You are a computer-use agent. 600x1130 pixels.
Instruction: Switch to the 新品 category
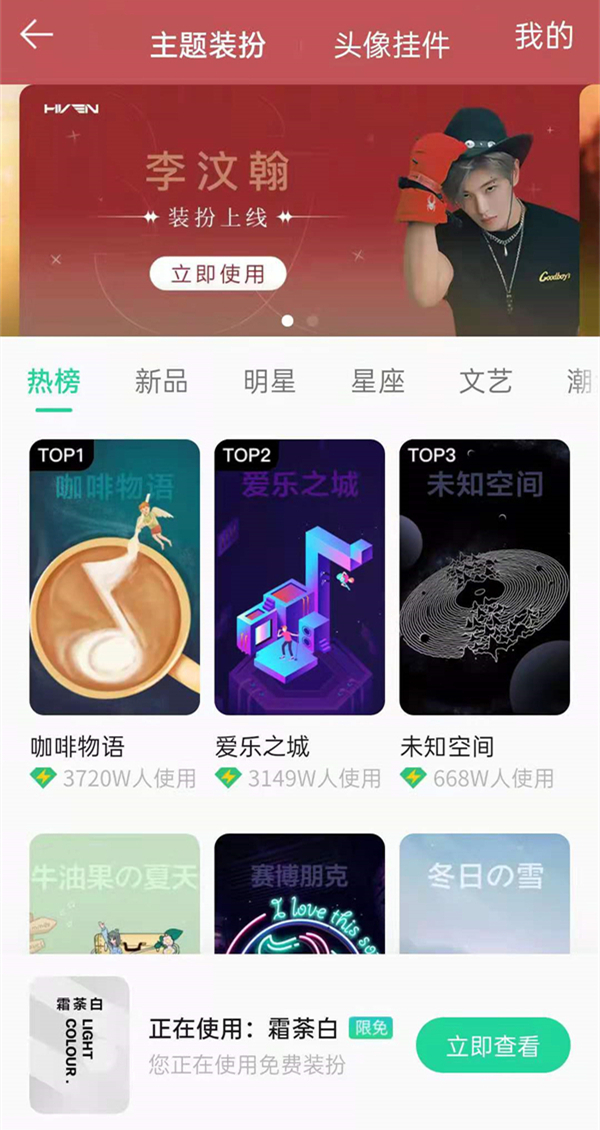click(161, 381)
